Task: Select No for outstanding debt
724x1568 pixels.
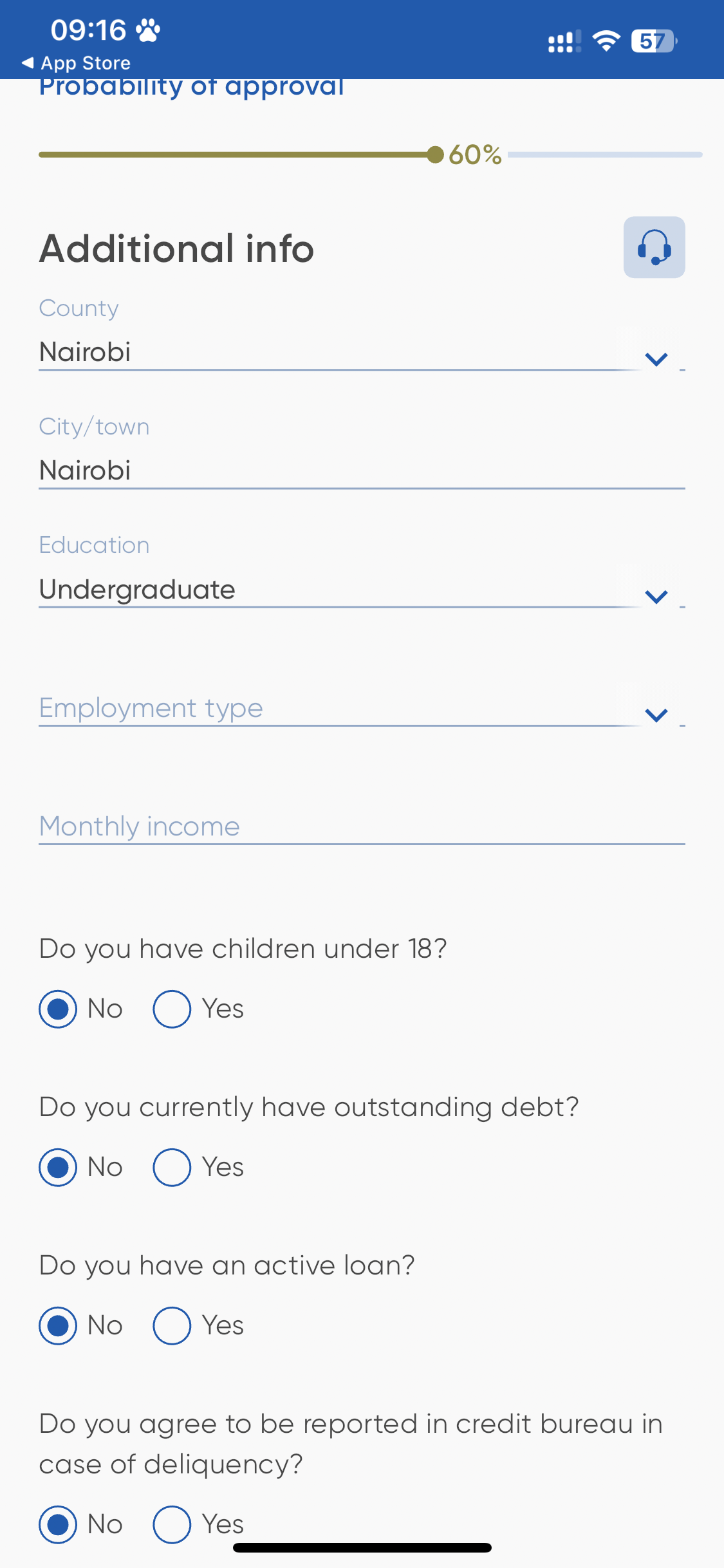Action: point(59,1167)
